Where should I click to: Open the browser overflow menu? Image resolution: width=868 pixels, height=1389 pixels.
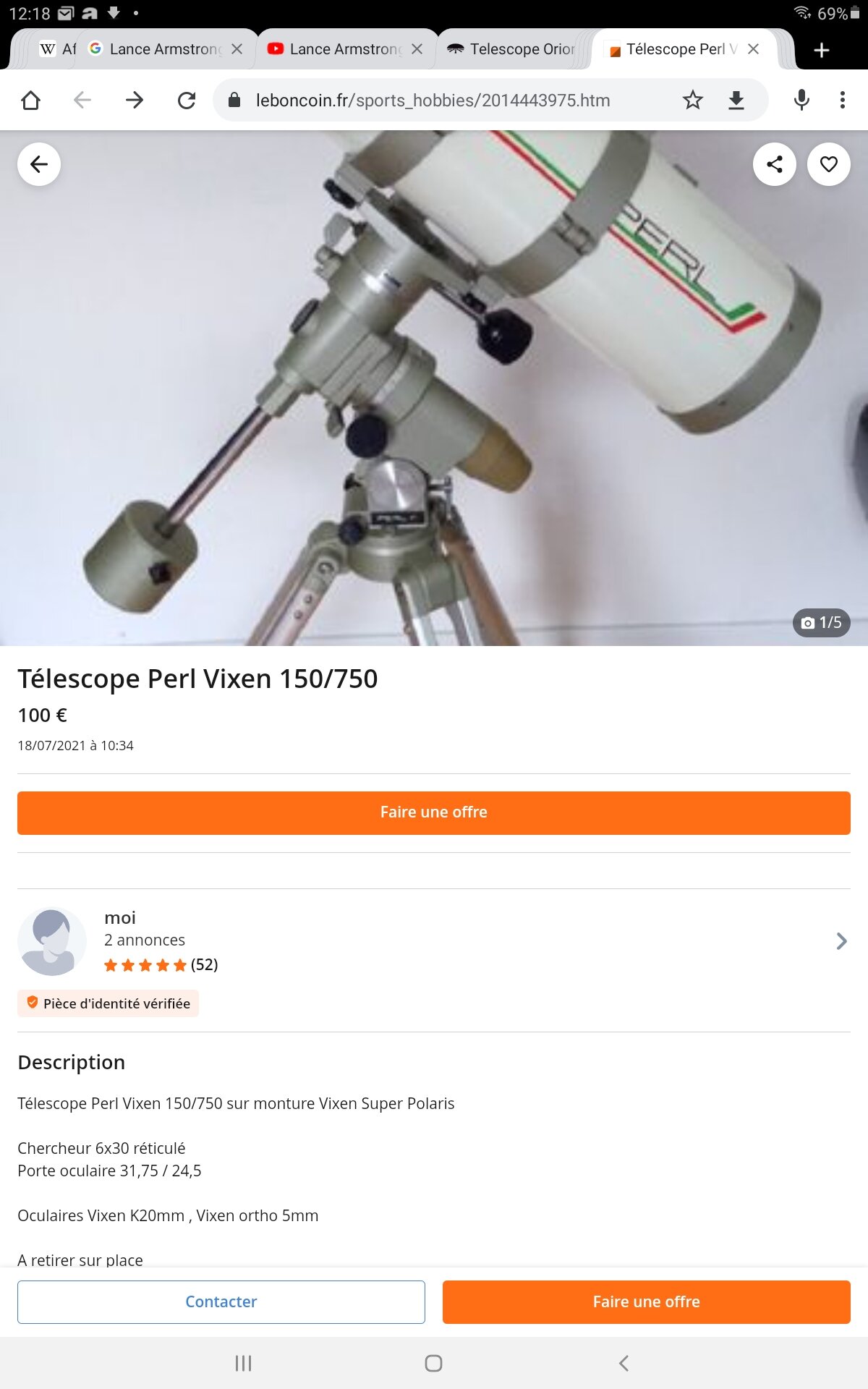point(842,101)
